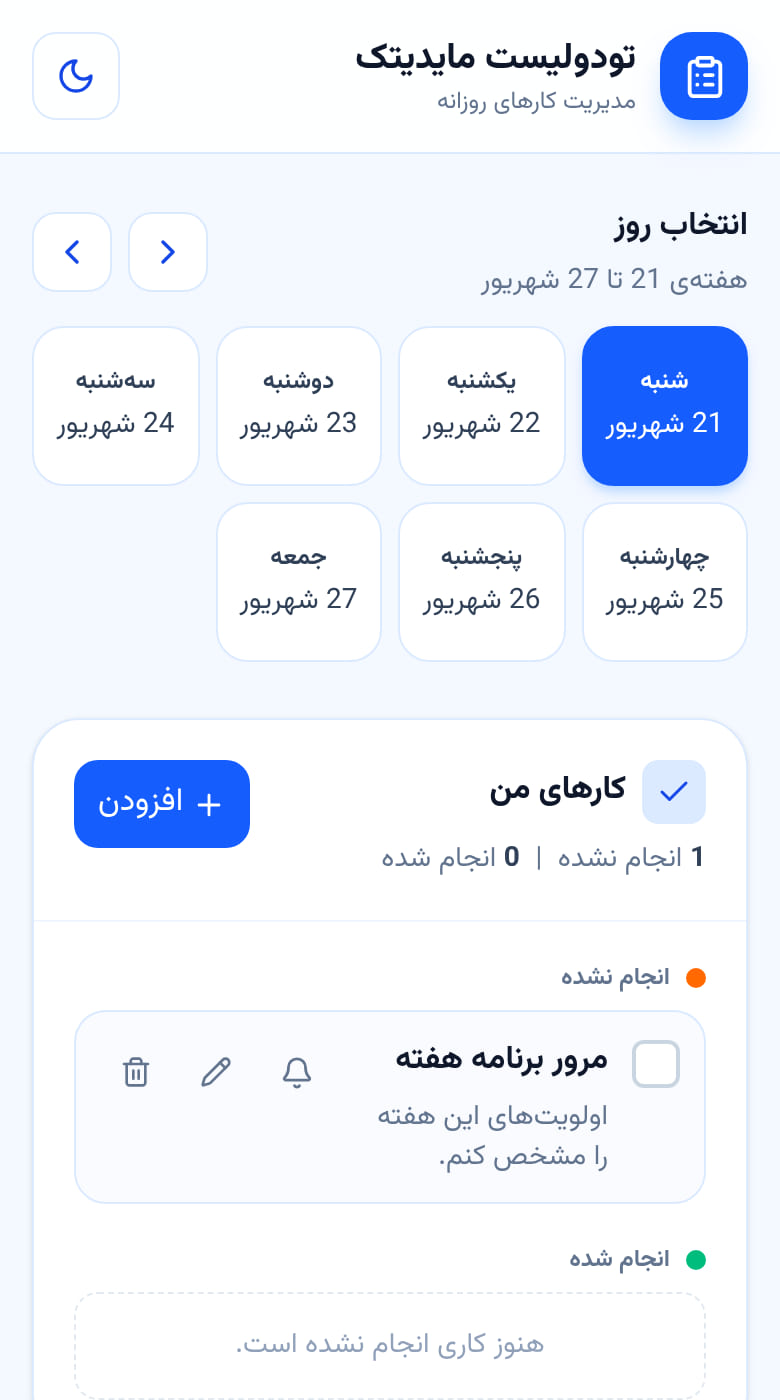This screenshot has height=1400, width=780.
Task: Select شنبه 21 شهریور
Action: (665, 406)
